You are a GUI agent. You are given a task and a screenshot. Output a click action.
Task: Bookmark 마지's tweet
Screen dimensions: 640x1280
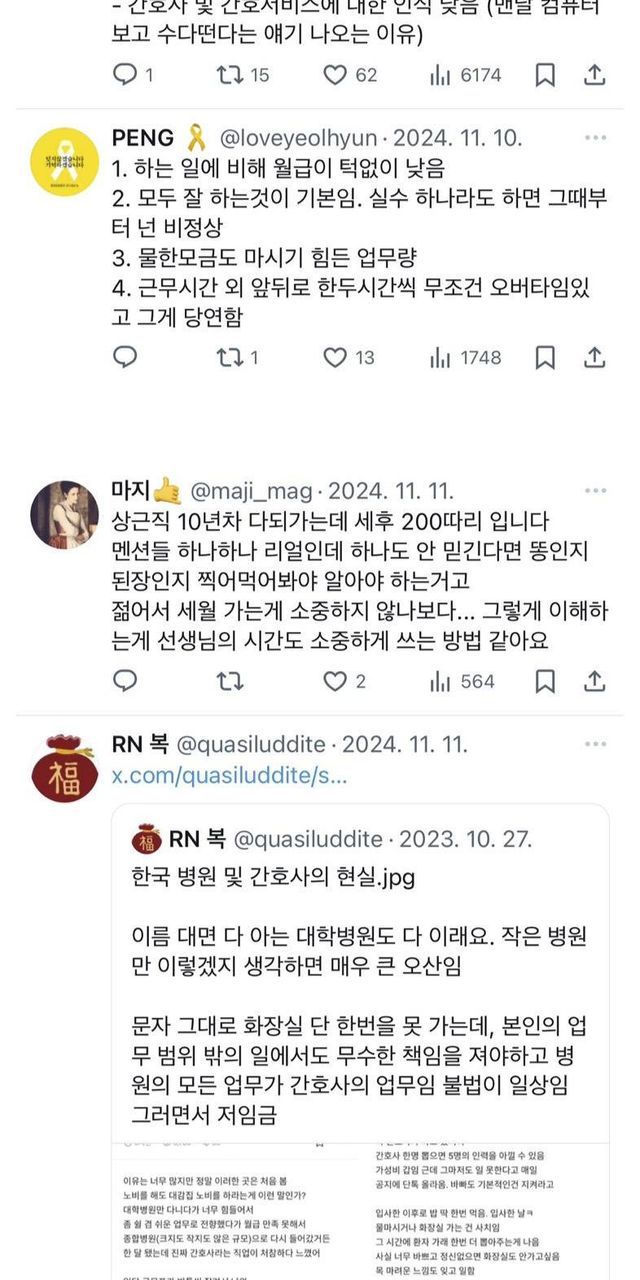[545, 681]
